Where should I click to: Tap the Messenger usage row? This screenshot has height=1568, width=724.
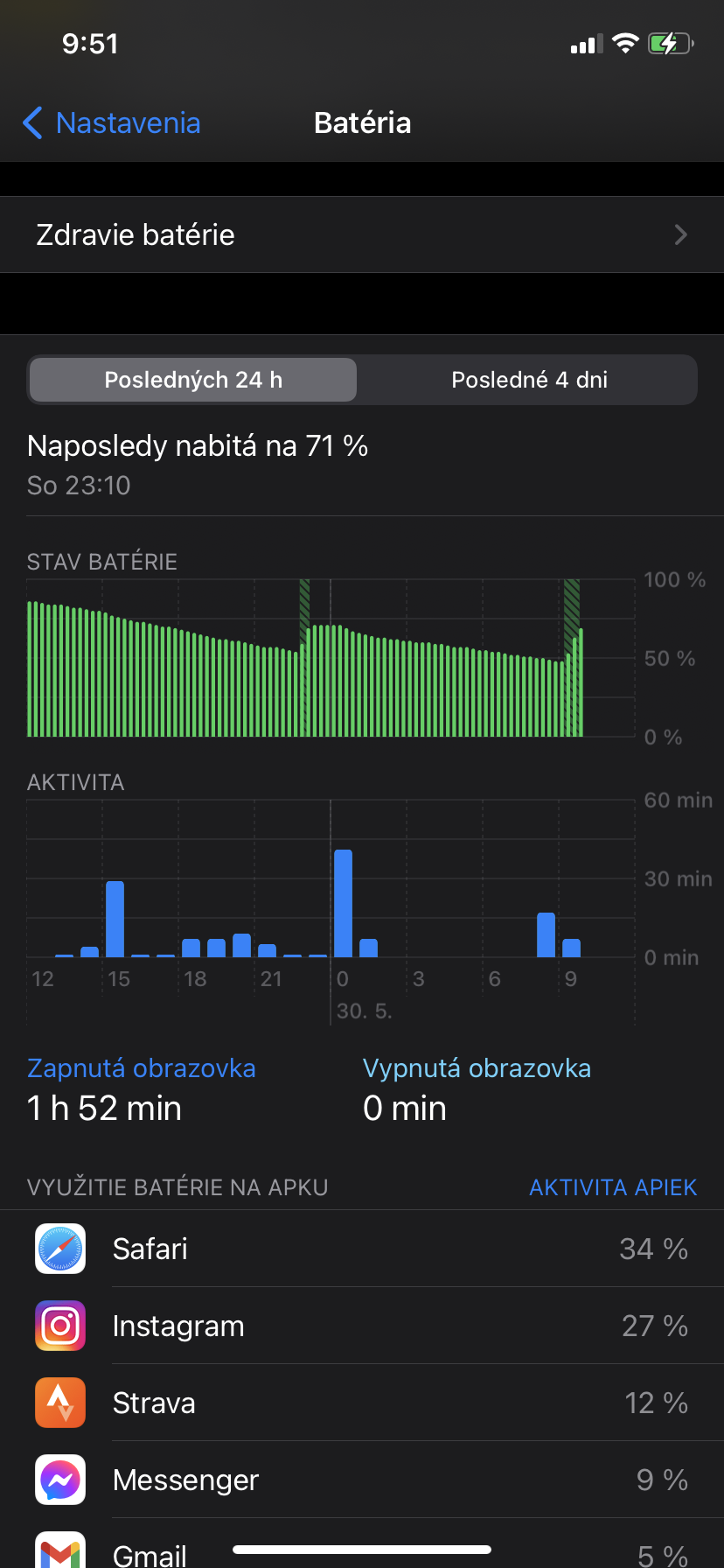point(362,1480)
